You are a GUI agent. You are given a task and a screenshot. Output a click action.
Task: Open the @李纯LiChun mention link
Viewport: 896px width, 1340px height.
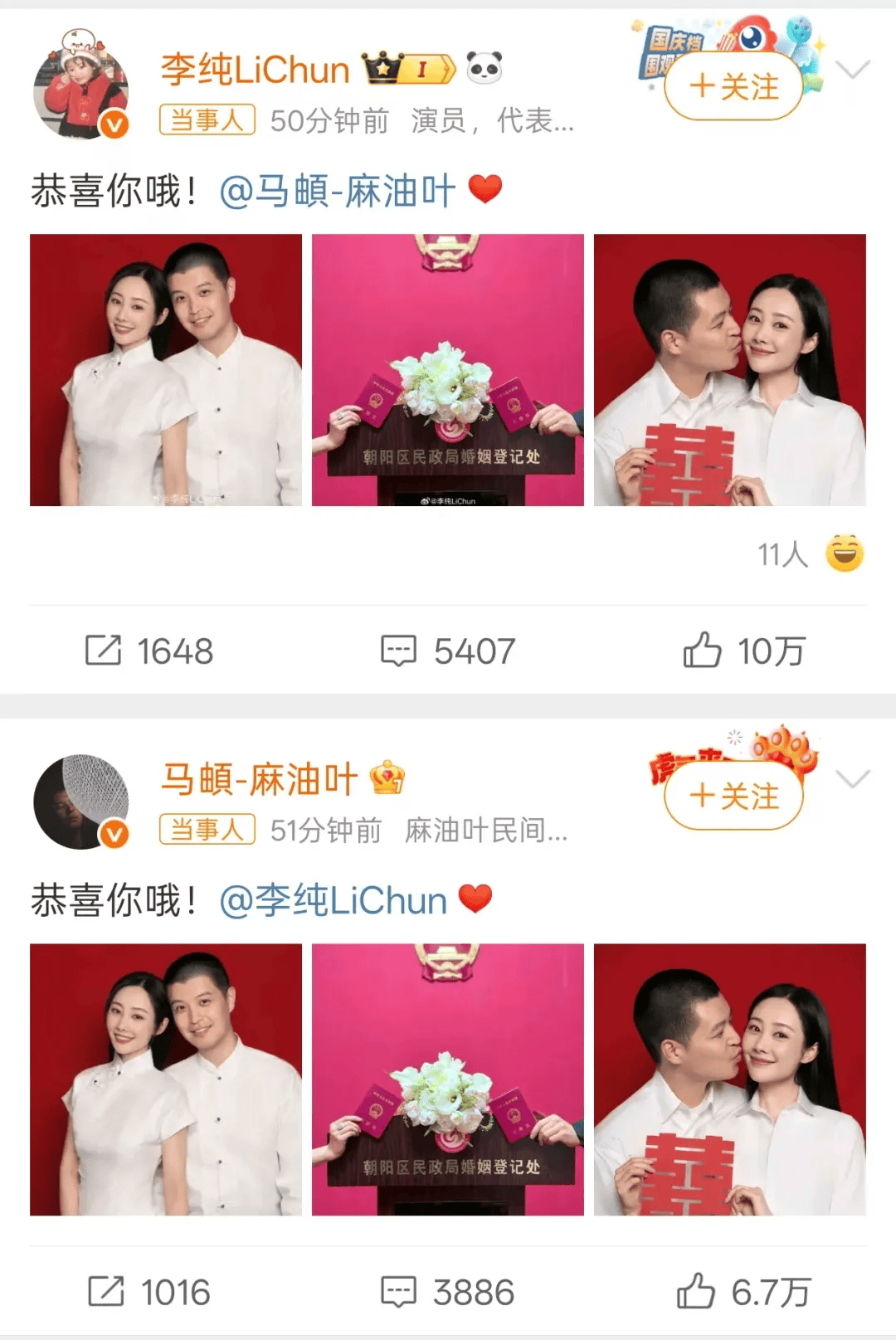pyautogui.click(x=334, y=901)
